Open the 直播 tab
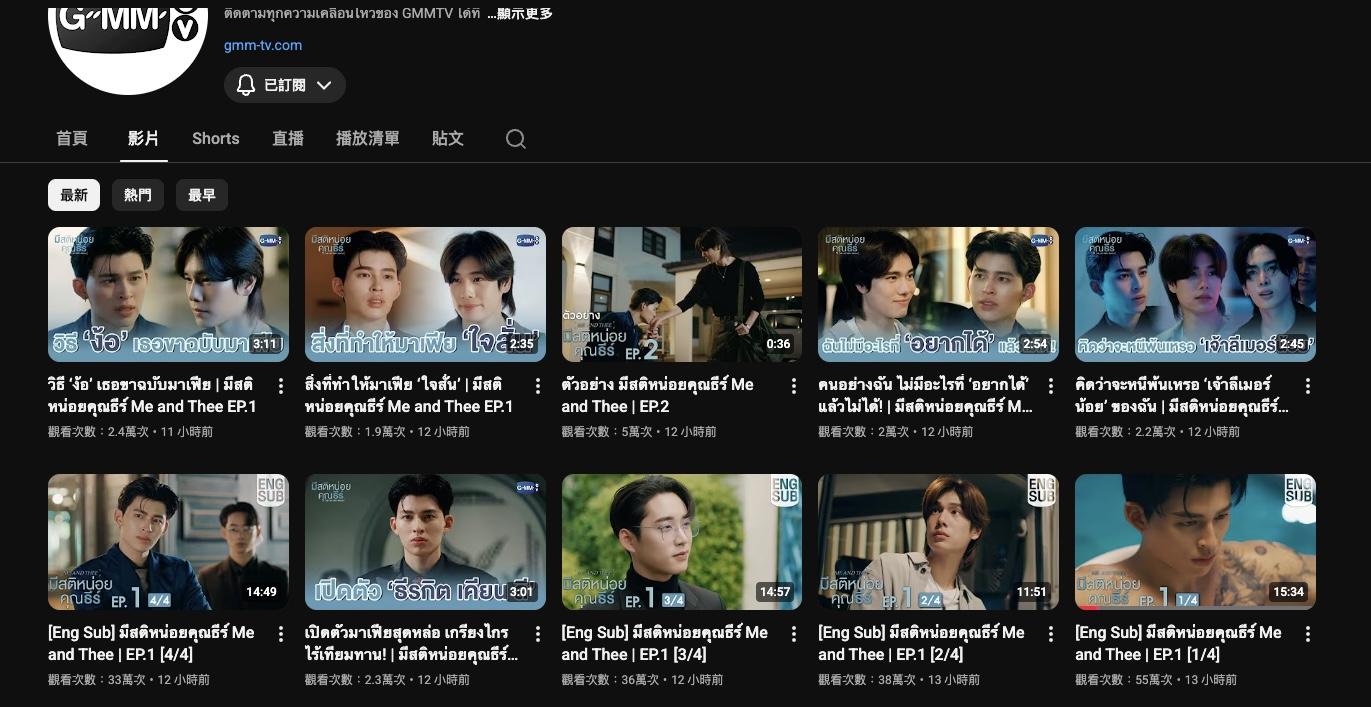Screen dimensions: 1371x707 [x=288, y=138]
